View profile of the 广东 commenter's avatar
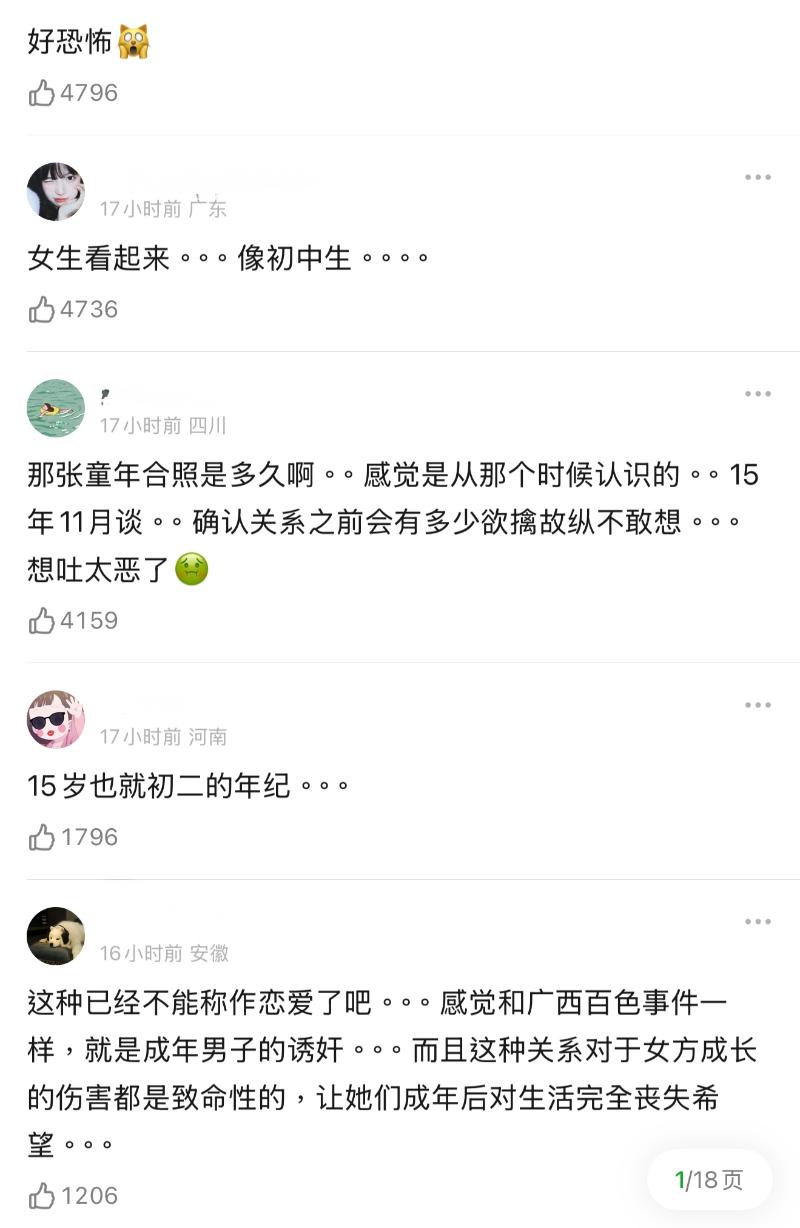Viewport: 800px width, 1228px height. (x=56, y=192)
